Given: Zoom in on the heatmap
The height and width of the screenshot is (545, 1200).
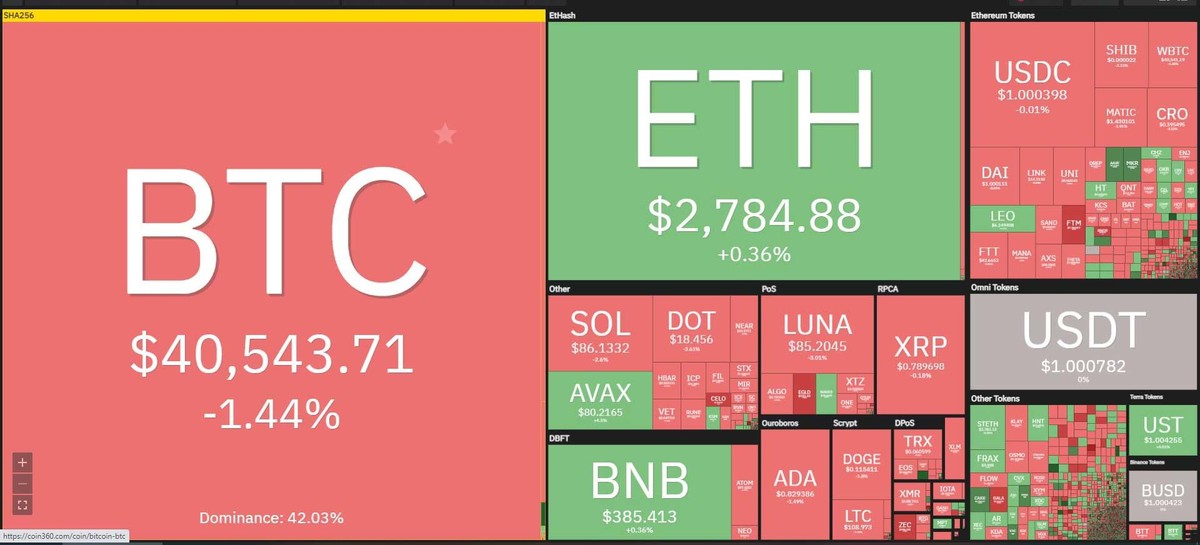Looking at the screenshot, I should tap(24, 463).
